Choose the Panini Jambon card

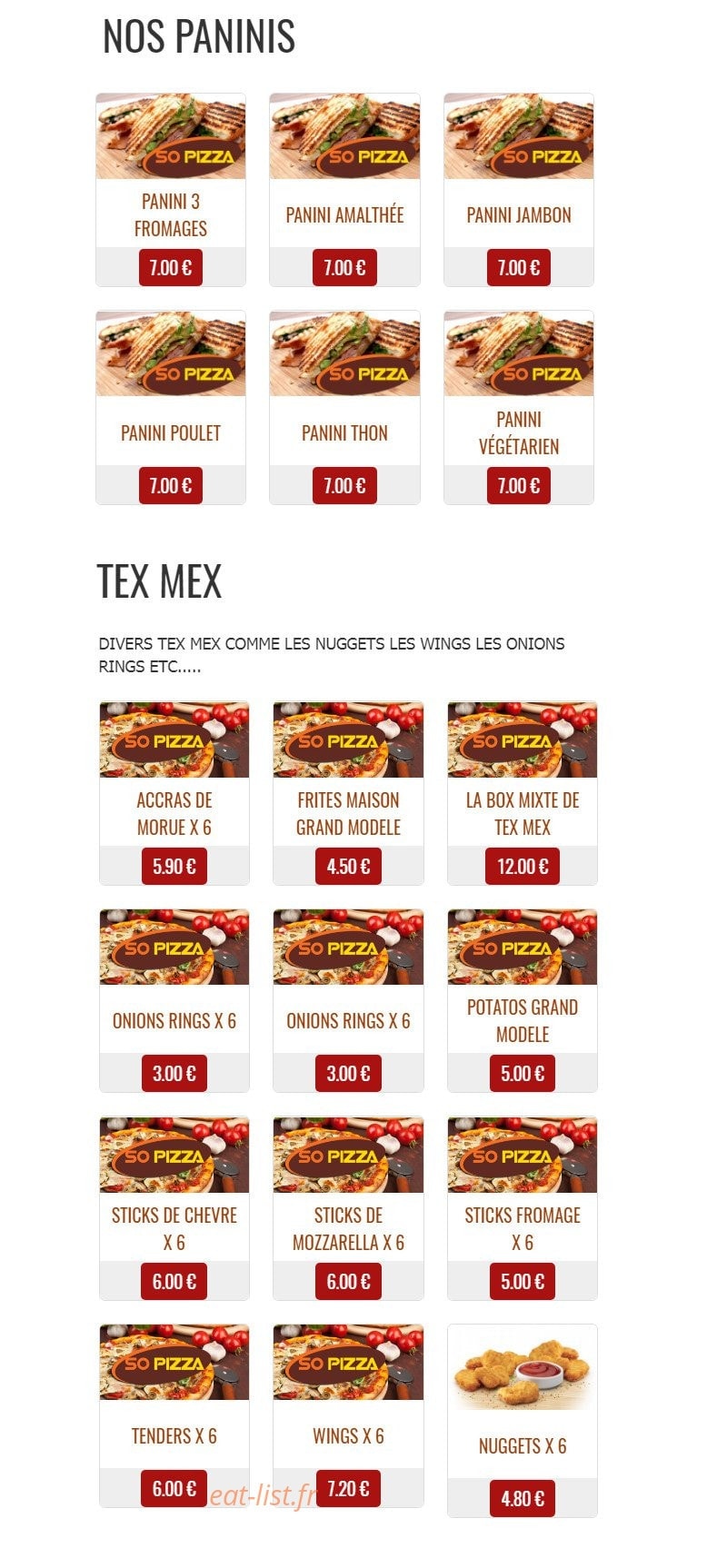[x=519, y=190]
